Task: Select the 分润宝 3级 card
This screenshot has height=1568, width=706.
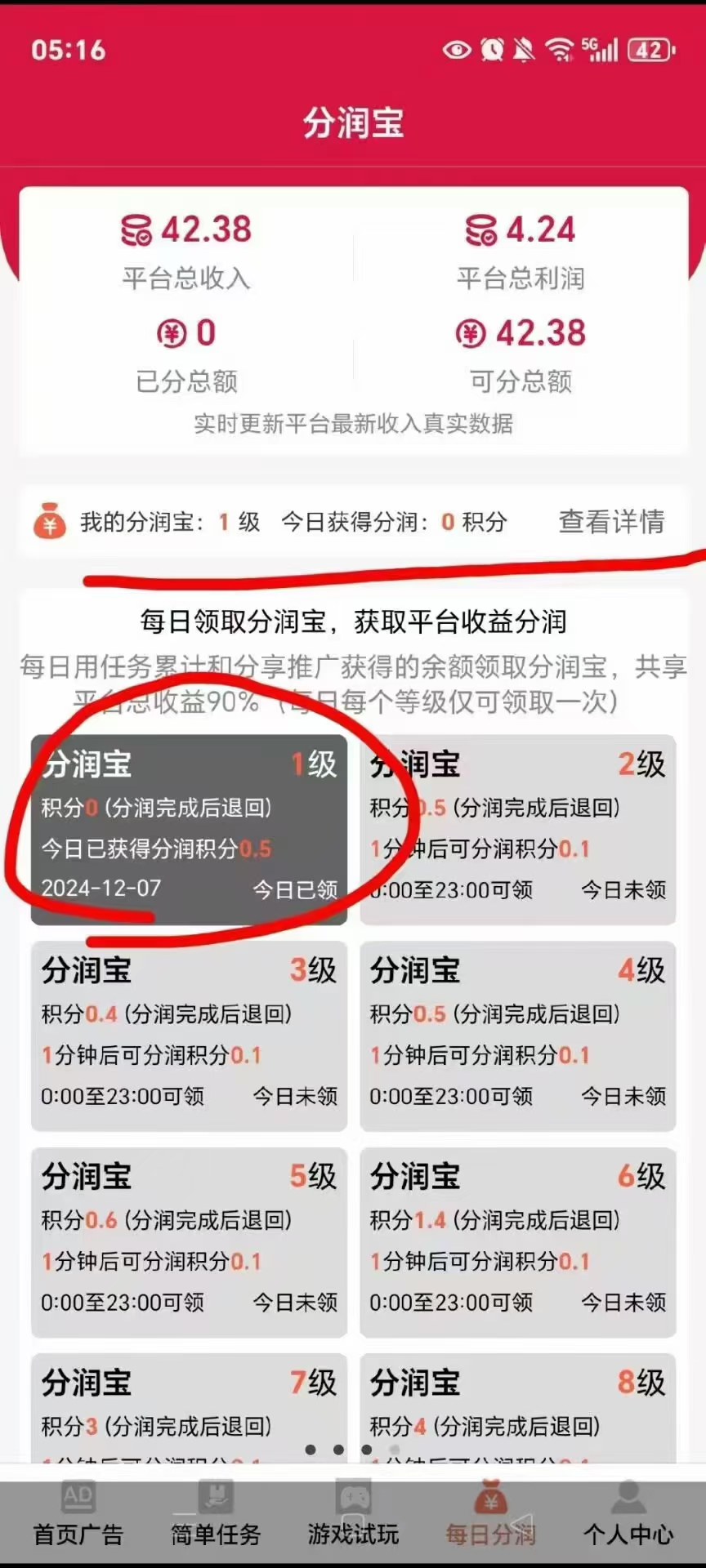Action: click(189, 1036)
